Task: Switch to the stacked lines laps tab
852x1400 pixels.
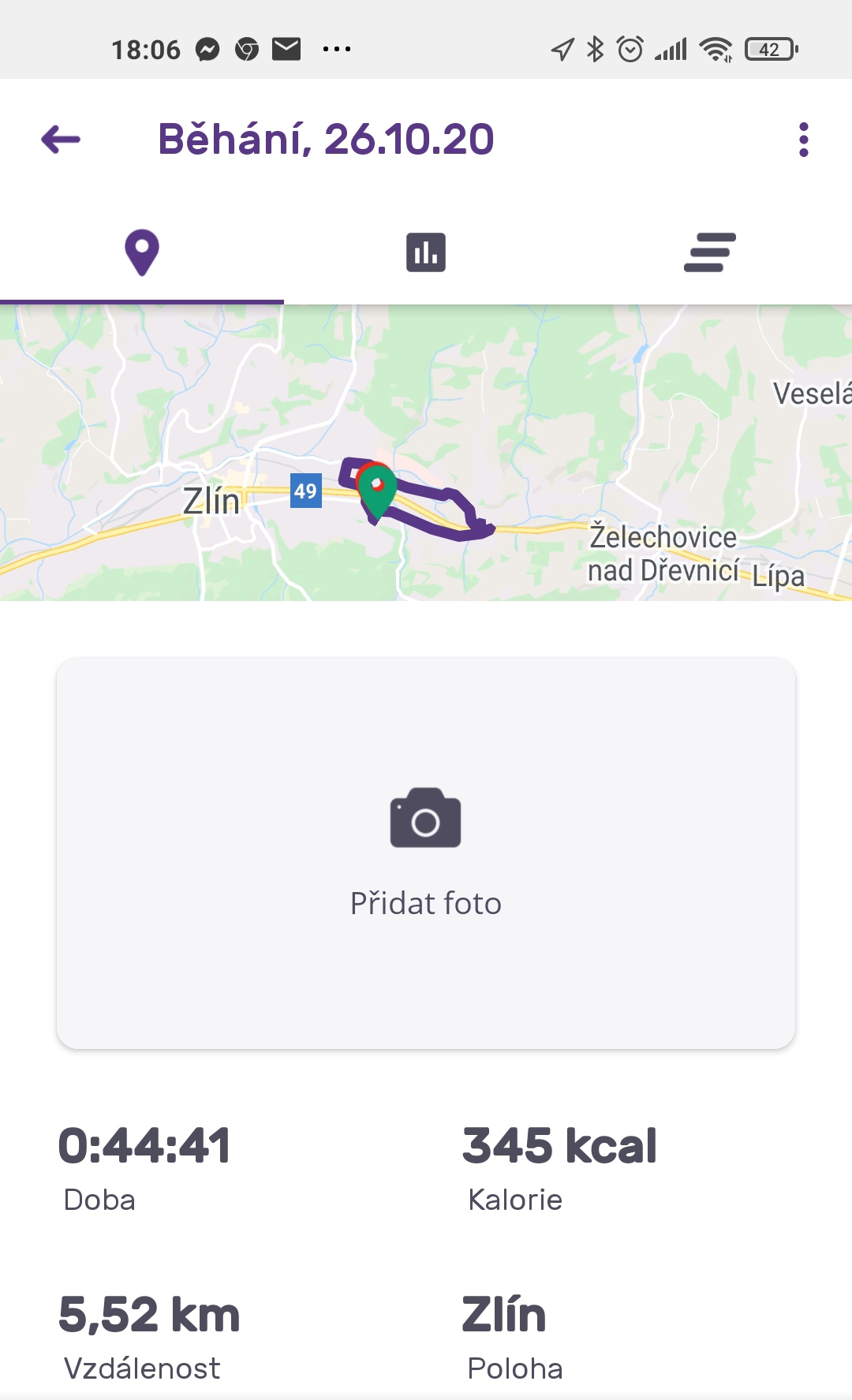Action: pos(710,252)
